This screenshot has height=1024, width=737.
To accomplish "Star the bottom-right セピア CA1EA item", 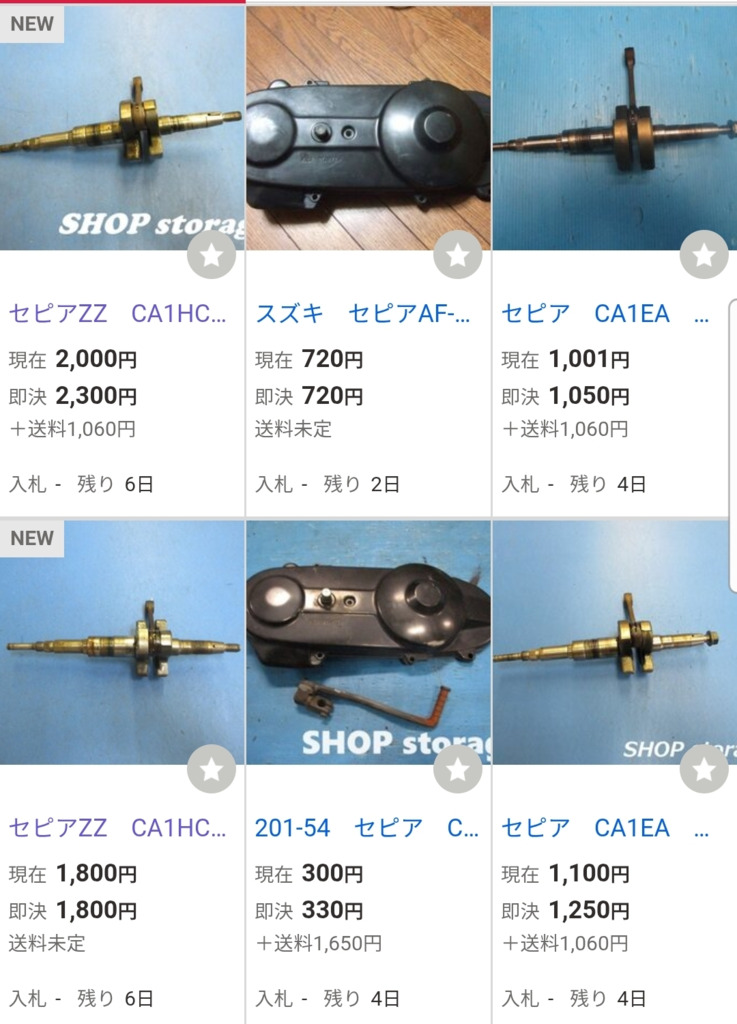I will click(703, 770).
